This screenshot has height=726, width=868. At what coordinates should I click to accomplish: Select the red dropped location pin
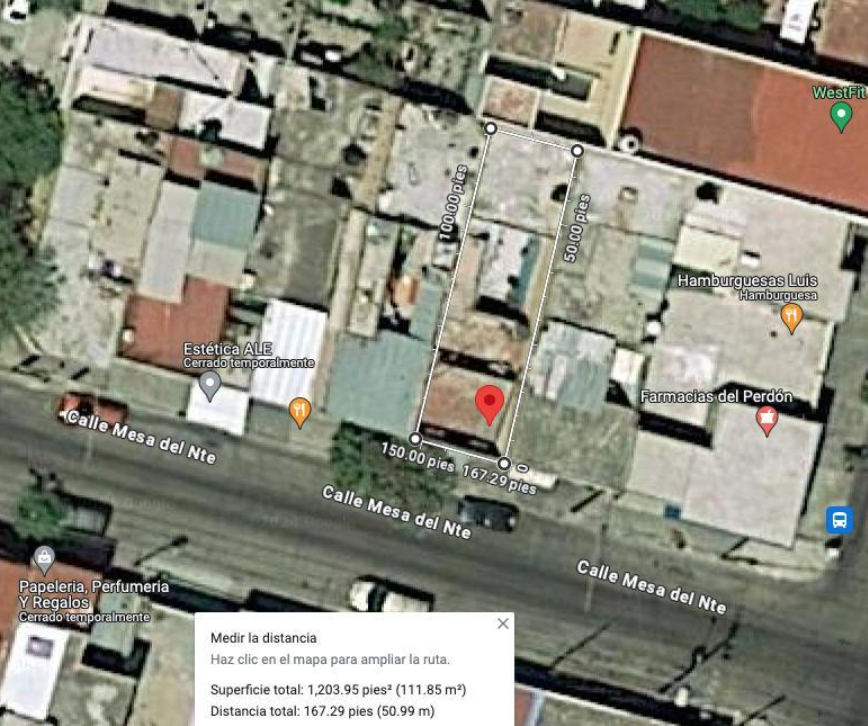[489, 405]
